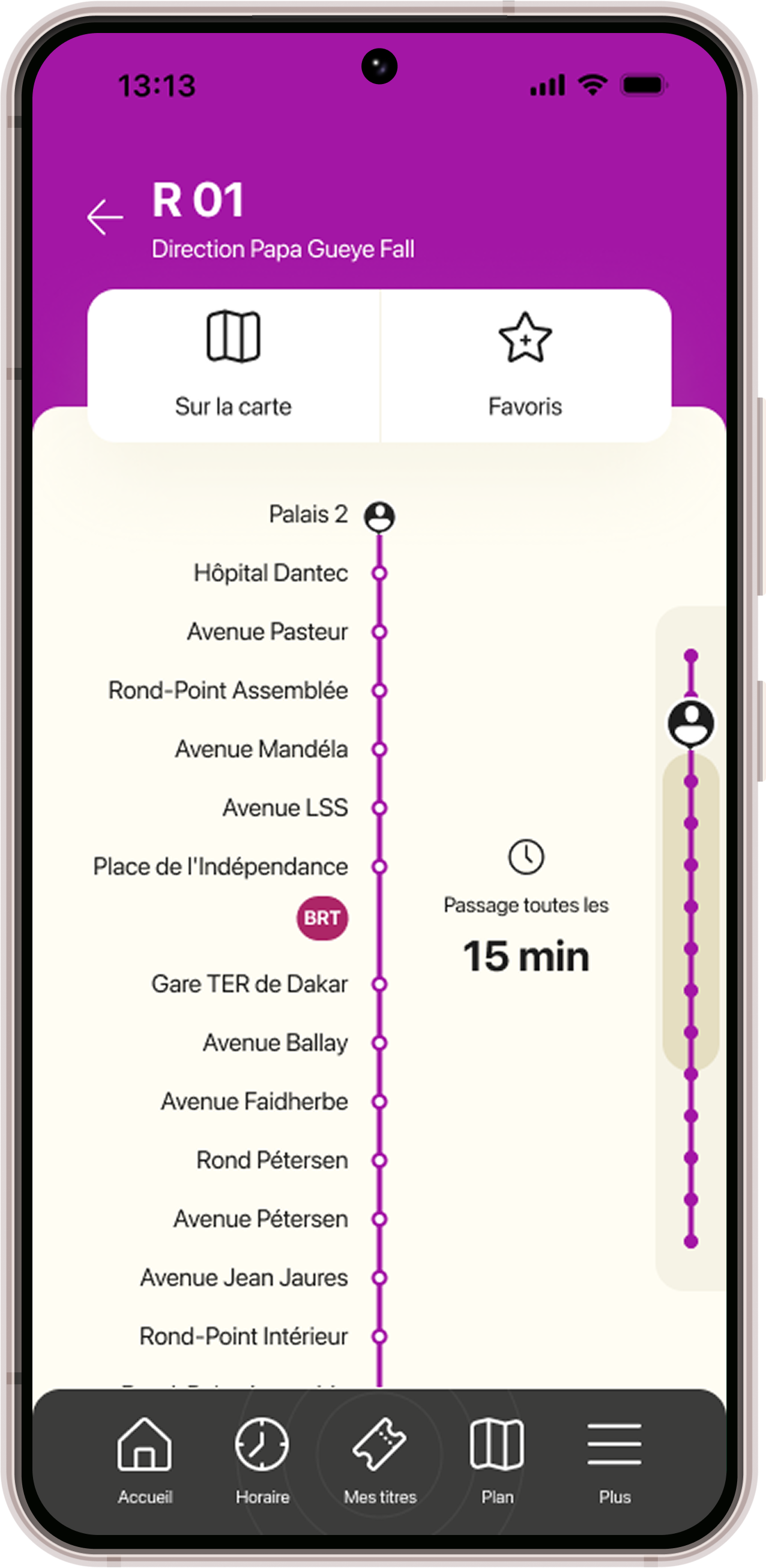Select the Palais 2 stop
The width and height of the screenshot is (766, 1568).
(x=309, y=515)
